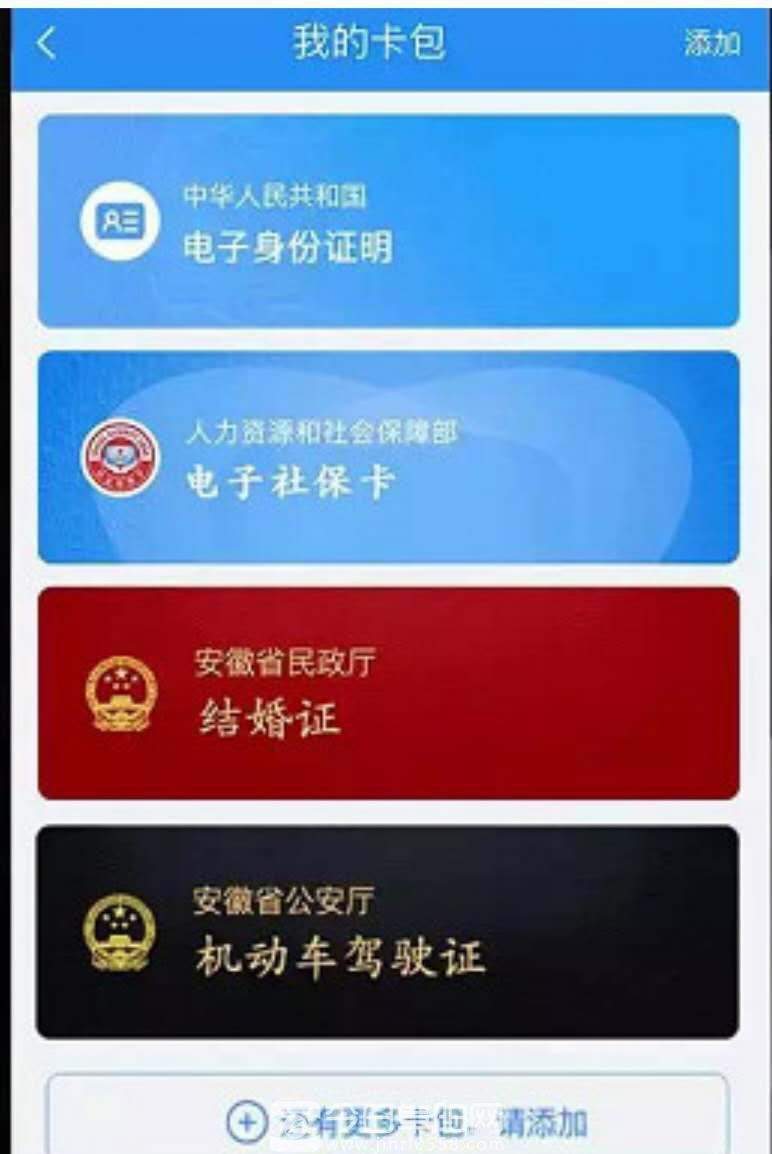Open the 机动车驾驶证 card
Viewport: 772px width, 1154px height.
coord(388,931)
